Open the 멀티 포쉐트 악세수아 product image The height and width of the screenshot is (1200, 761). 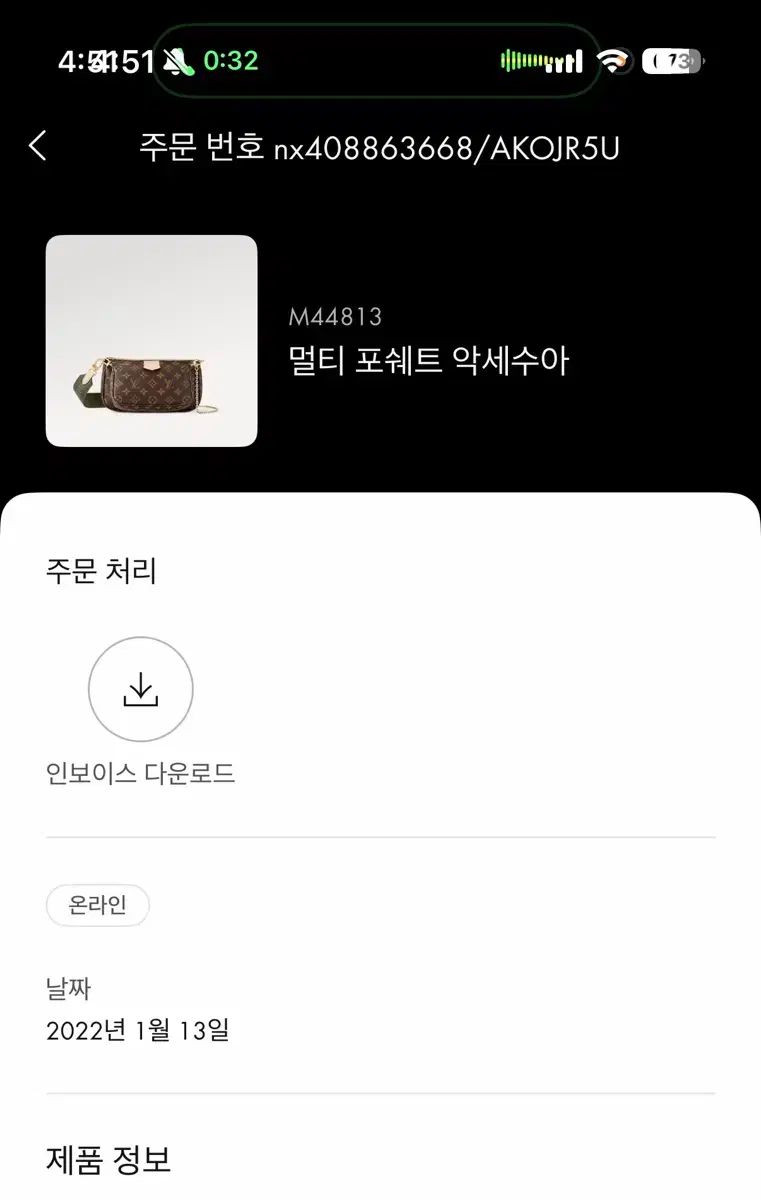click(x=152, y=341)
